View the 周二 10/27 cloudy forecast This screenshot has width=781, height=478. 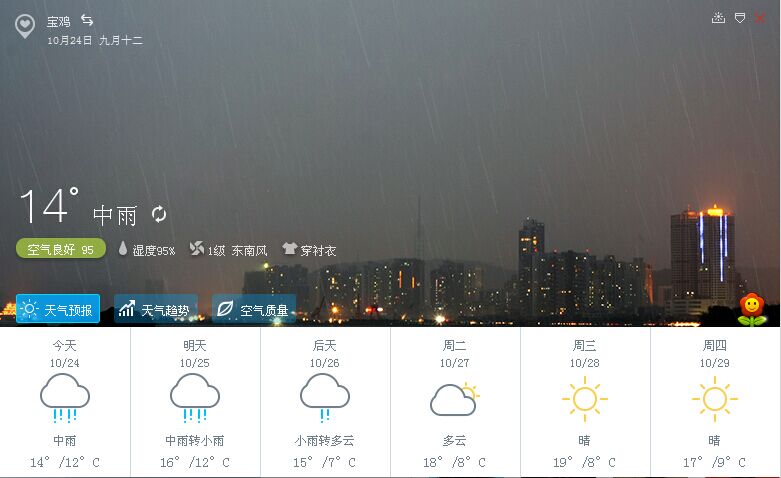[x=455, y=402]
